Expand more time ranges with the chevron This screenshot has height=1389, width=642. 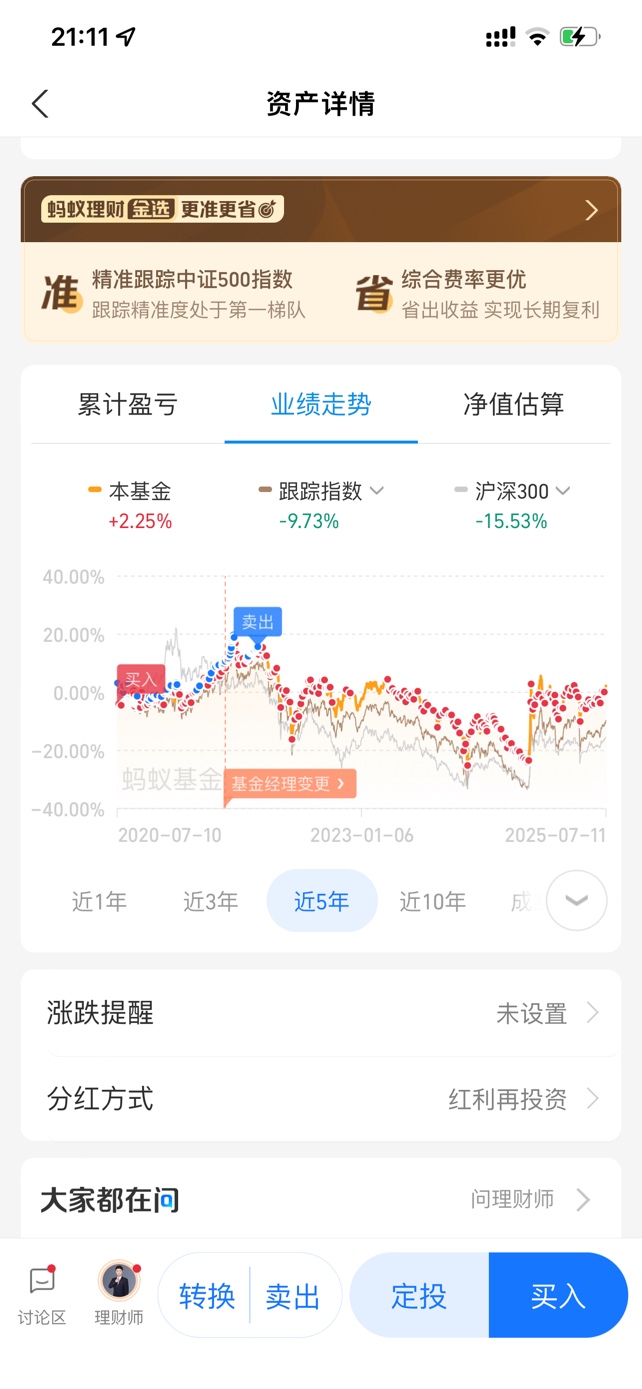577,900
